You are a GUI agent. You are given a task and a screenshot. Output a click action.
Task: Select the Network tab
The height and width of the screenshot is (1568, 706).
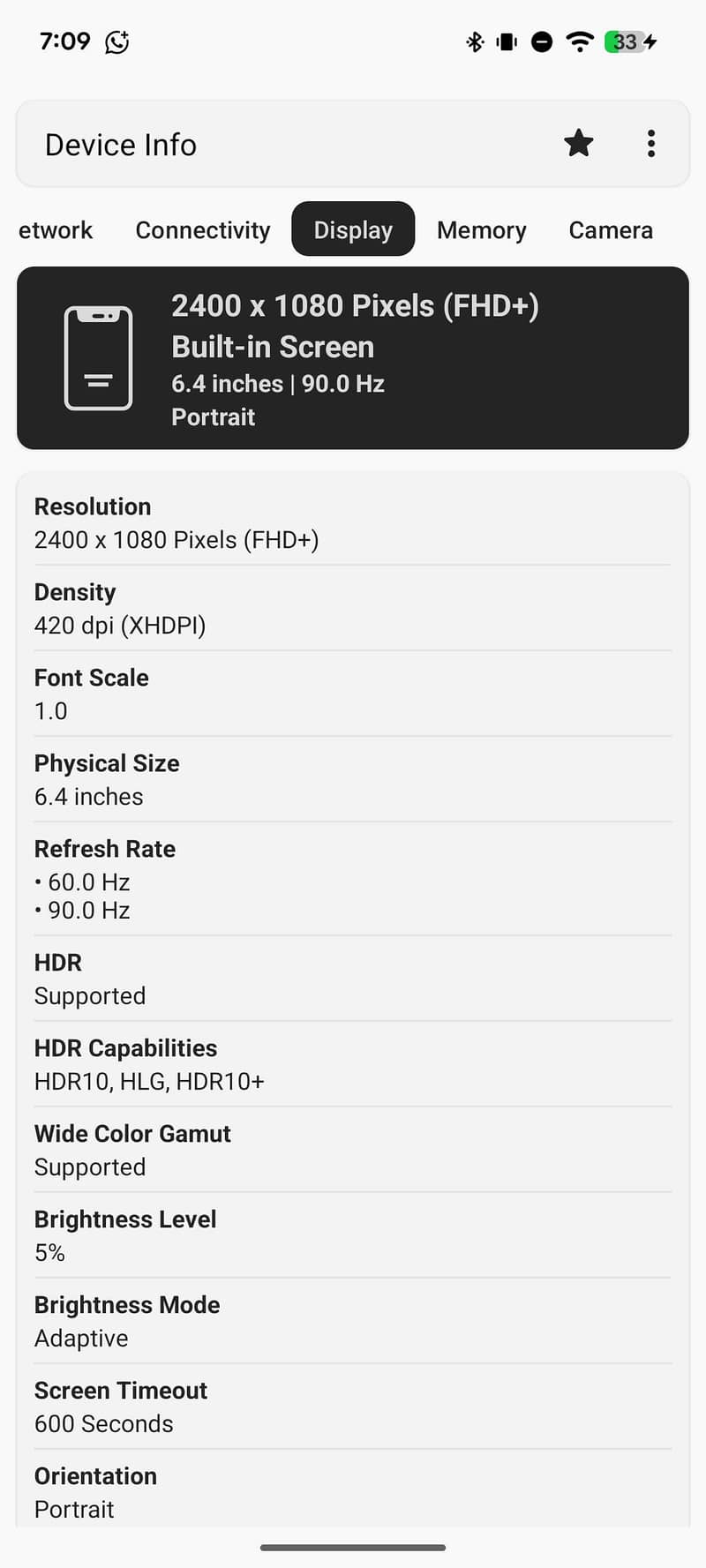click(x=55, y=229)
